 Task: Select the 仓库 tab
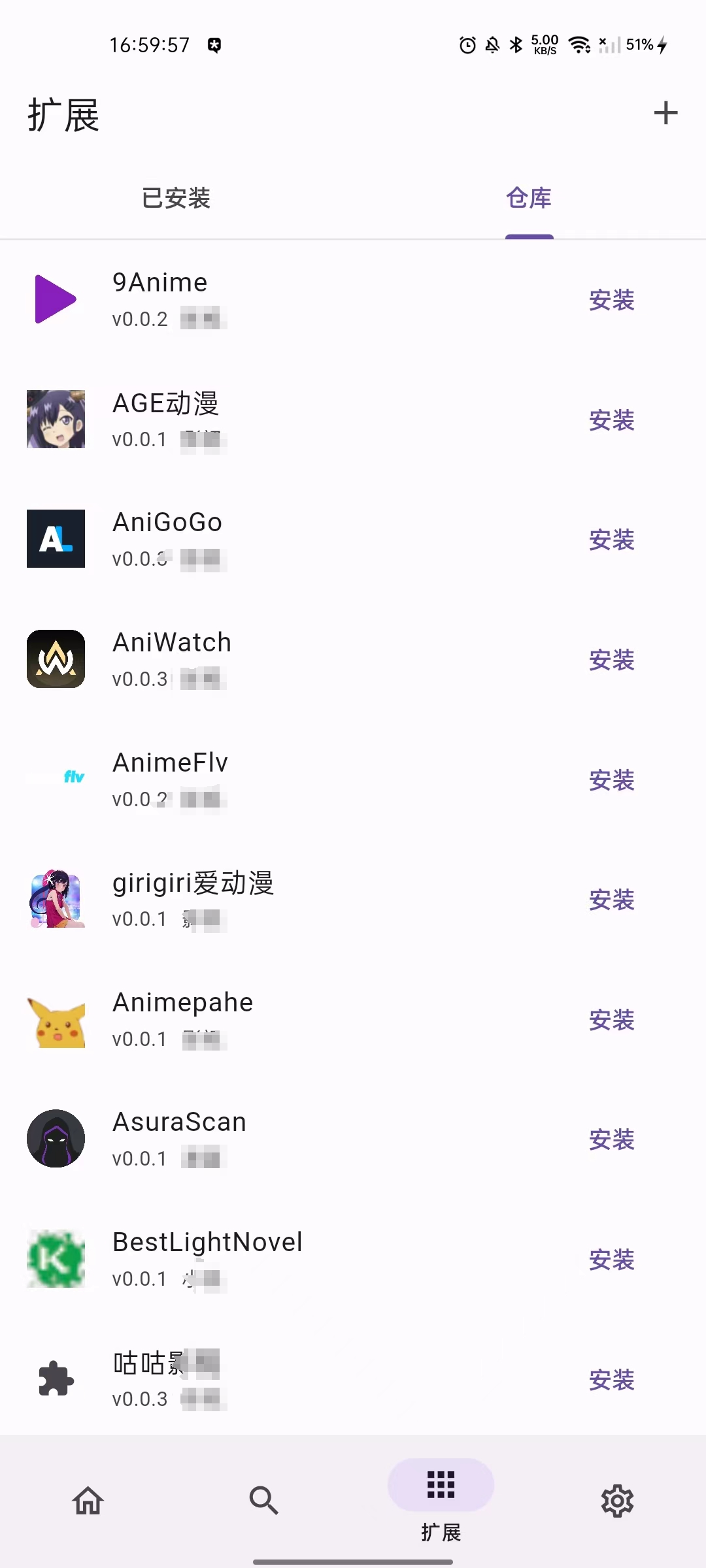(x=529, y=198)
